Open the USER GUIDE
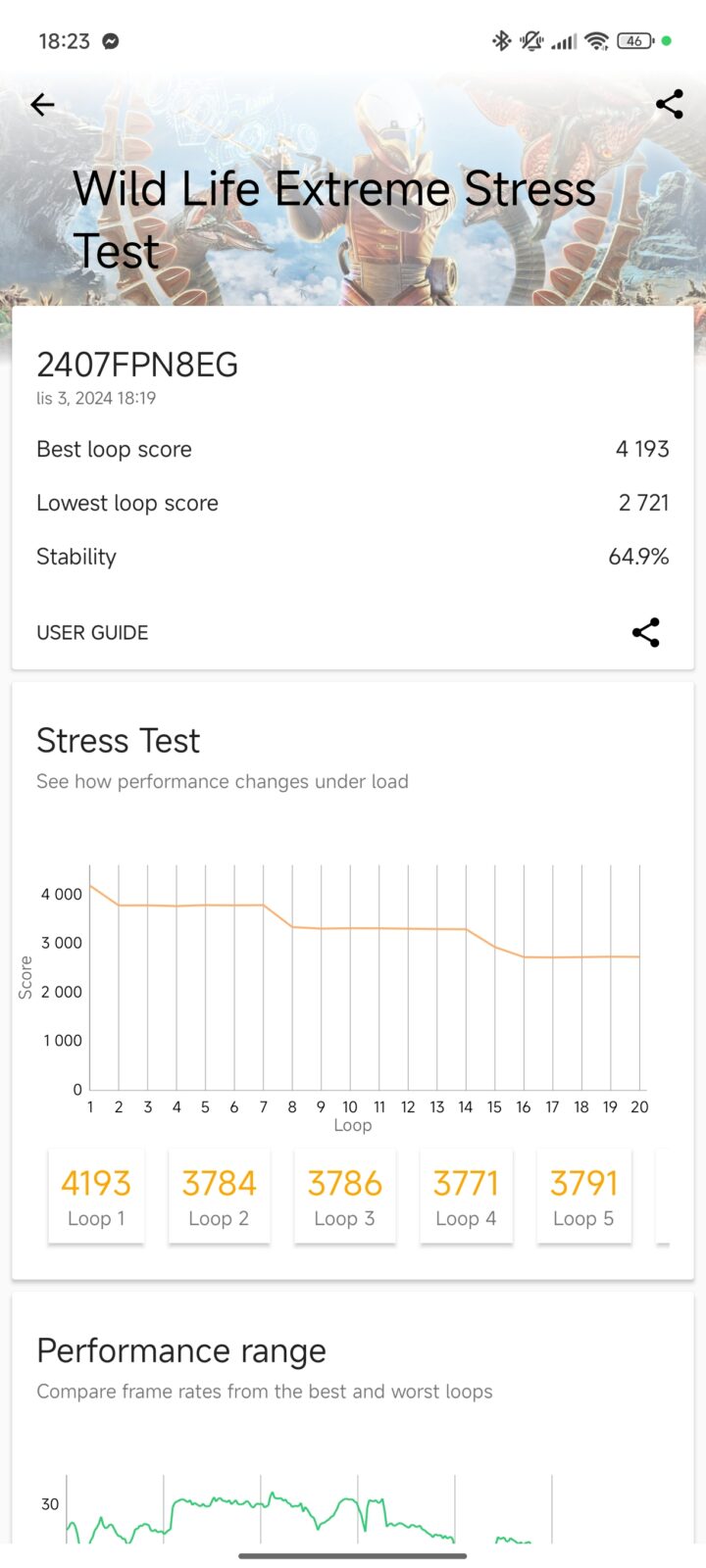Viewport: 706px width, 1568px height. point(92,633)
